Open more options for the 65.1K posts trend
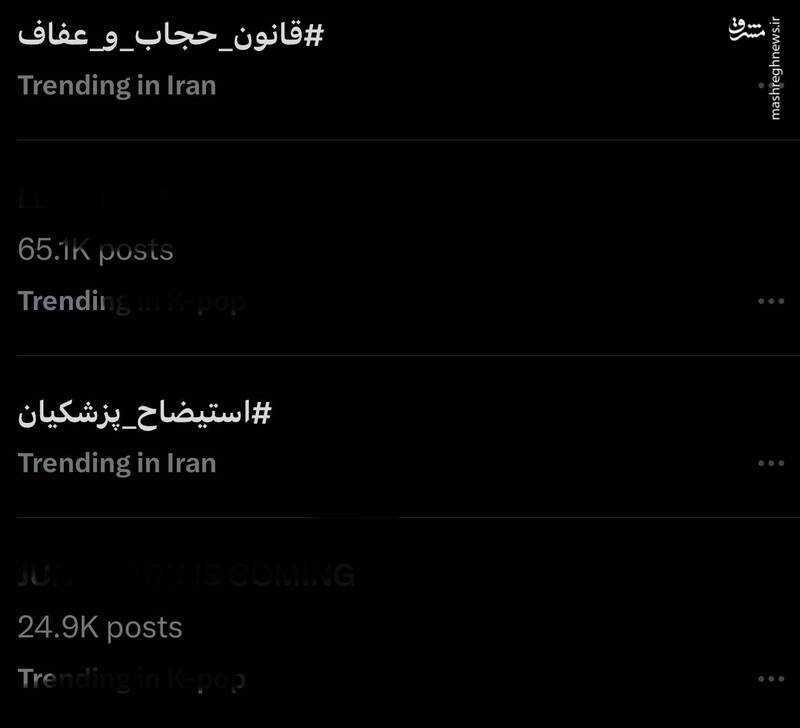This screenshot has height=728, width=800. 770,301
